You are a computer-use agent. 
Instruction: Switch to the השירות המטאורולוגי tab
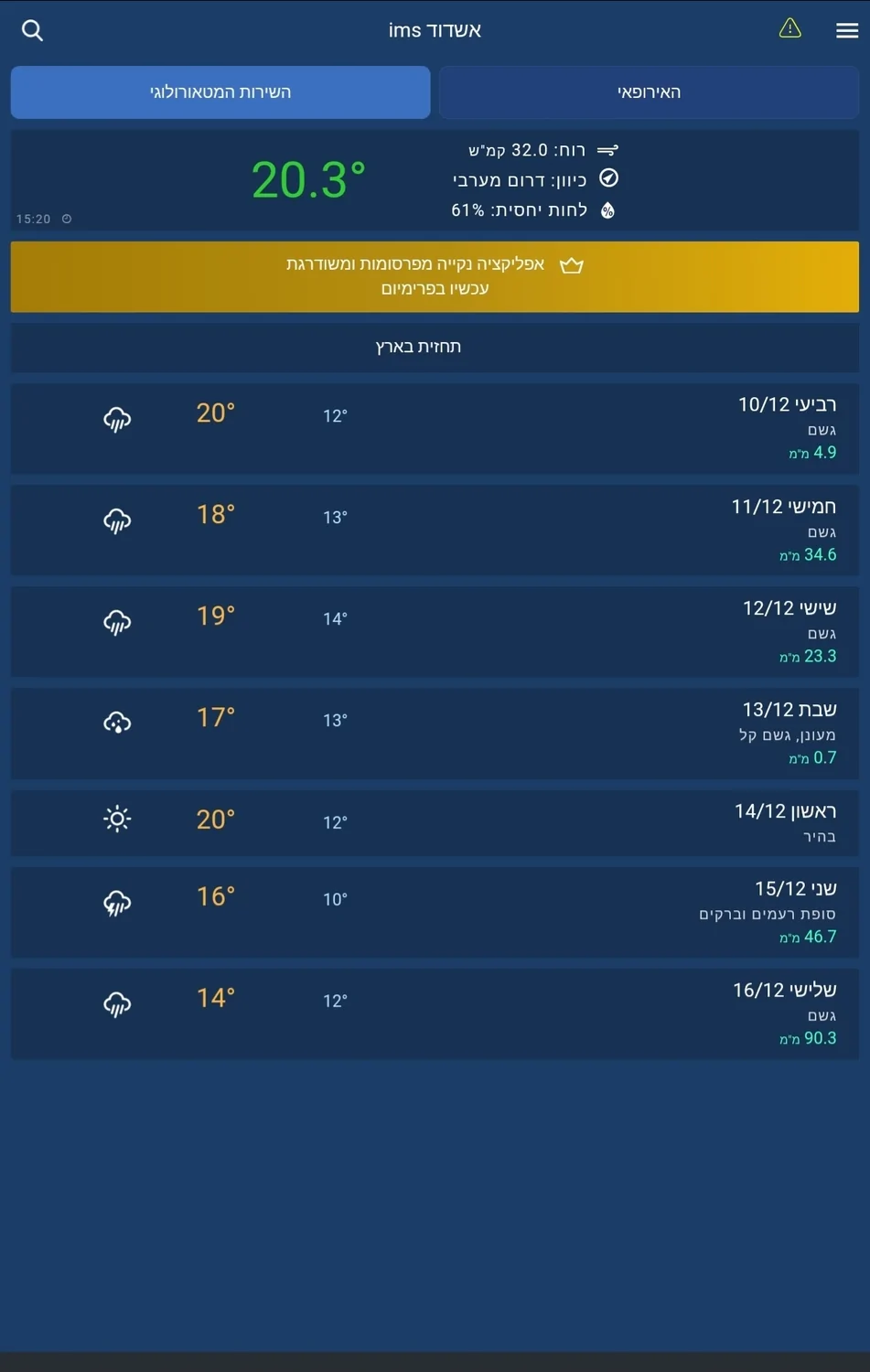click(220, 92)
